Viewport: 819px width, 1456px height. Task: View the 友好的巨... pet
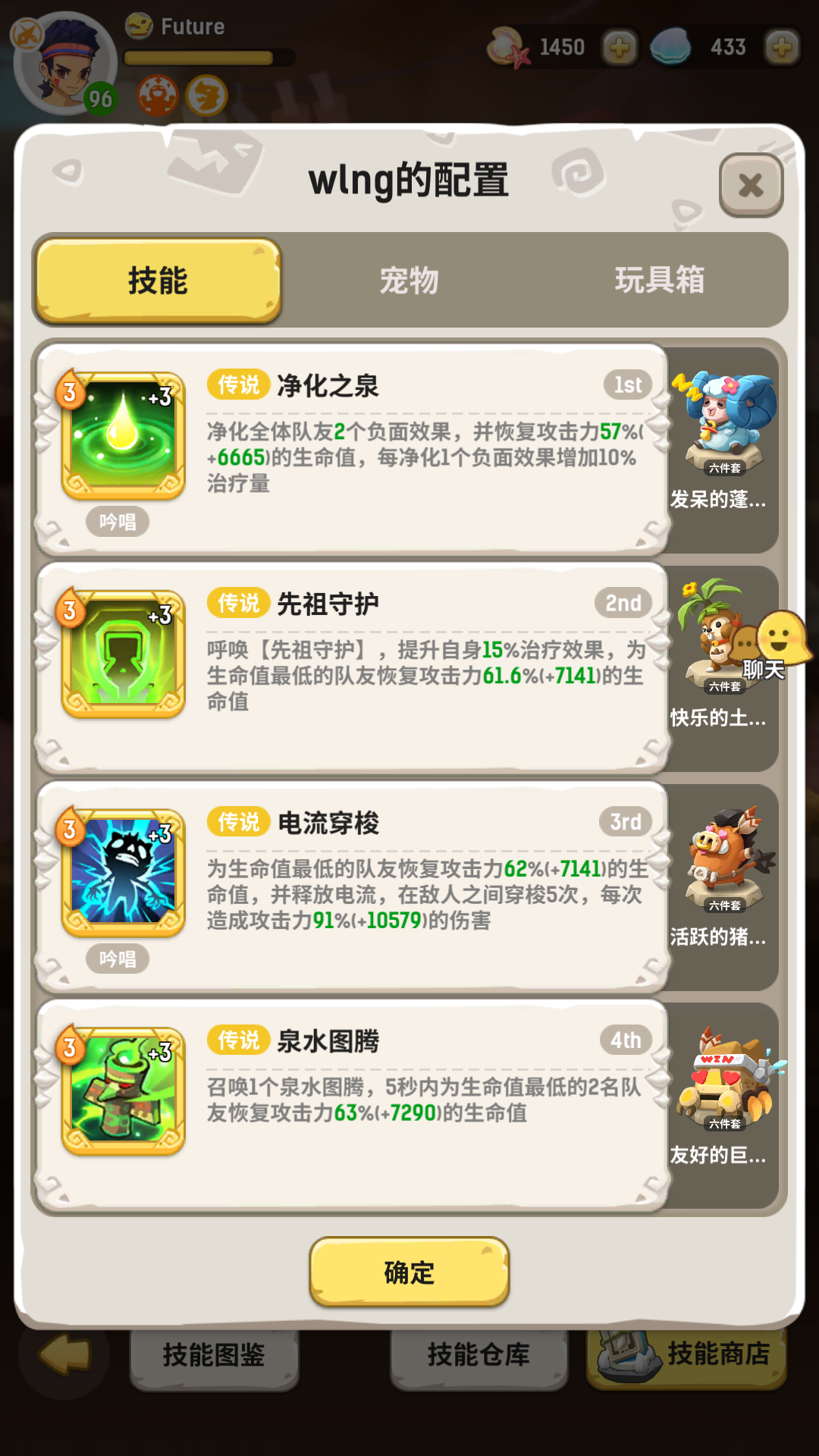723,1106
